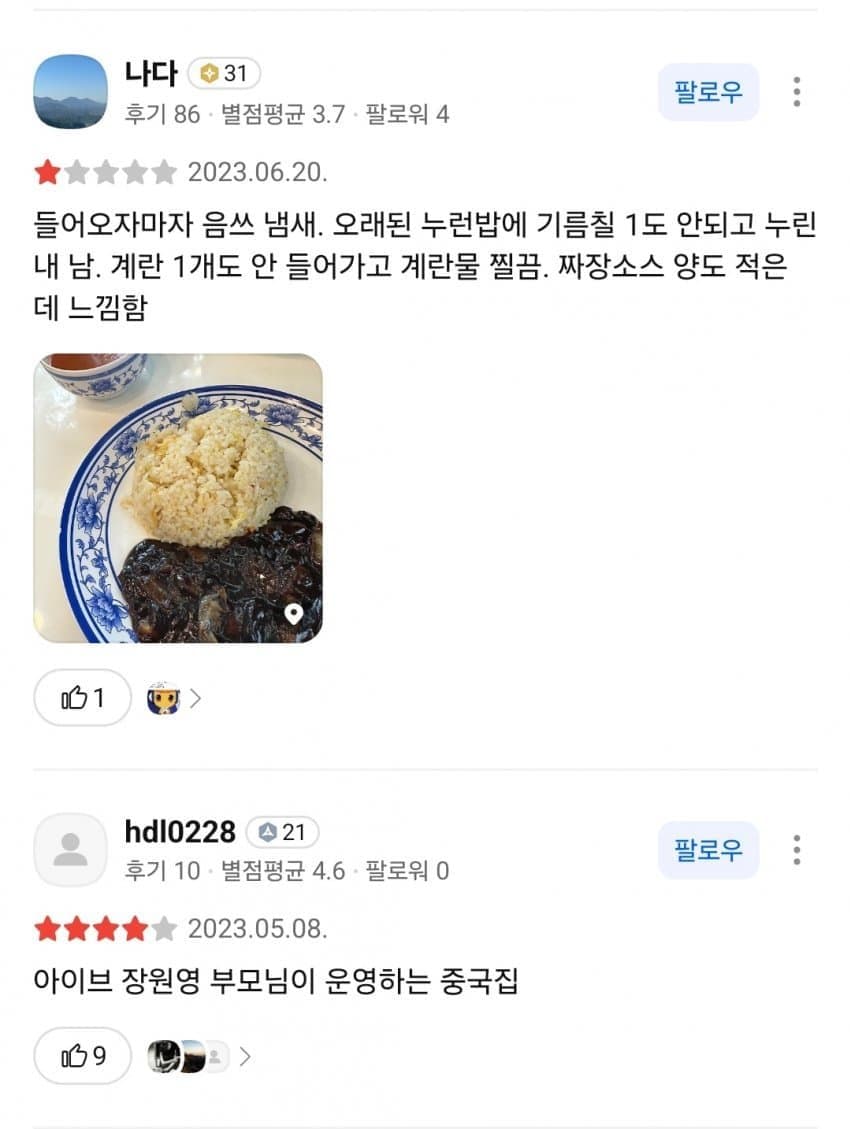Viewport: 850px width, 1129px height.
Task: Open overflow menu on 나다's review
Action: [x=796, y=92]
